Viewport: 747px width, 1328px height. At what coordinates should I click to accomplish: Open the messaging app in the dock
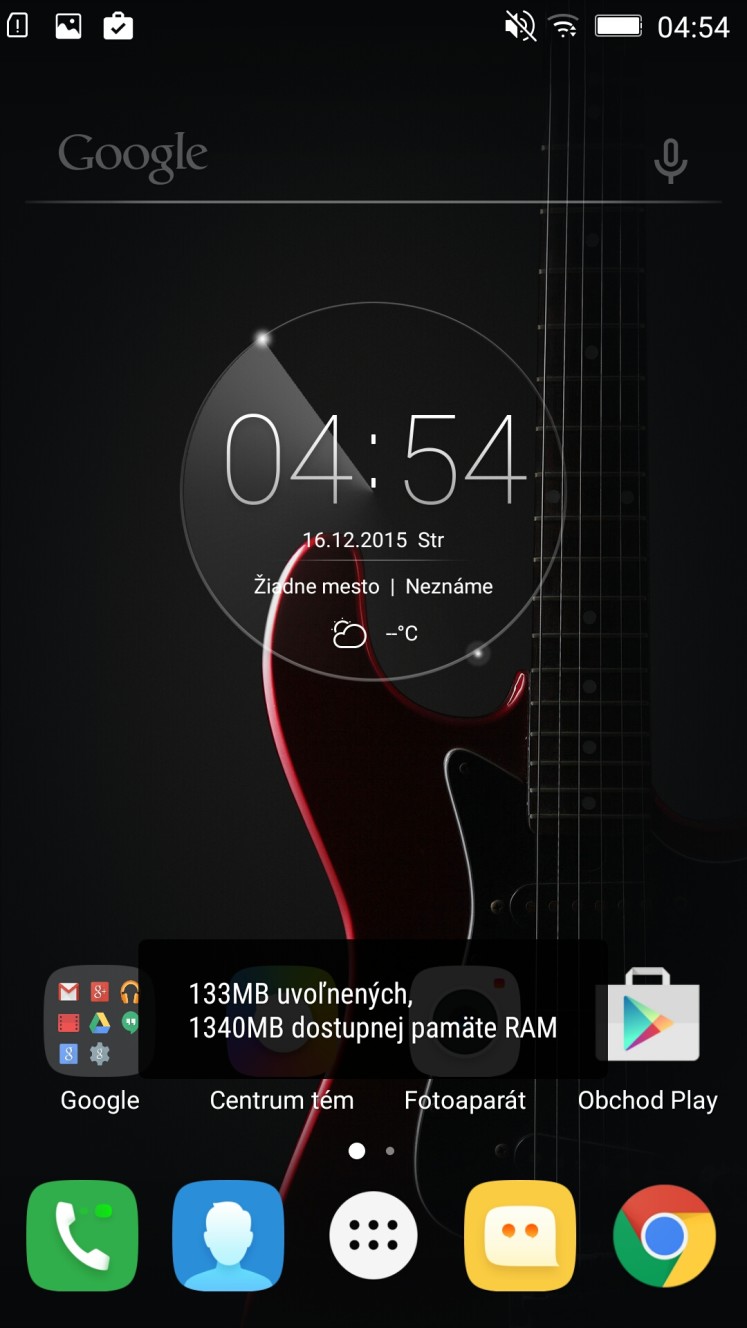[520, 1236]
